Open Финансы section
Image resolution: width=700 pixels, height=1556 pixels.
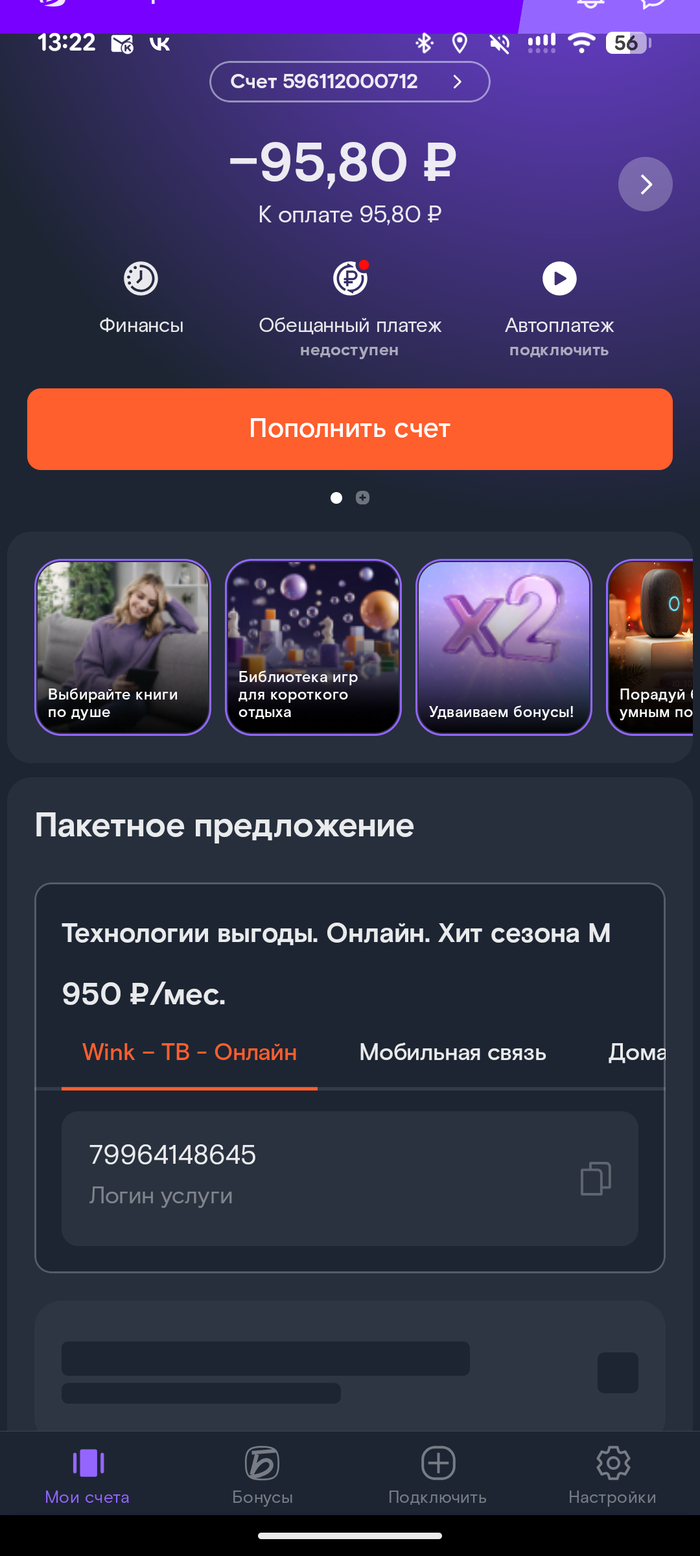tap(141, 297)
